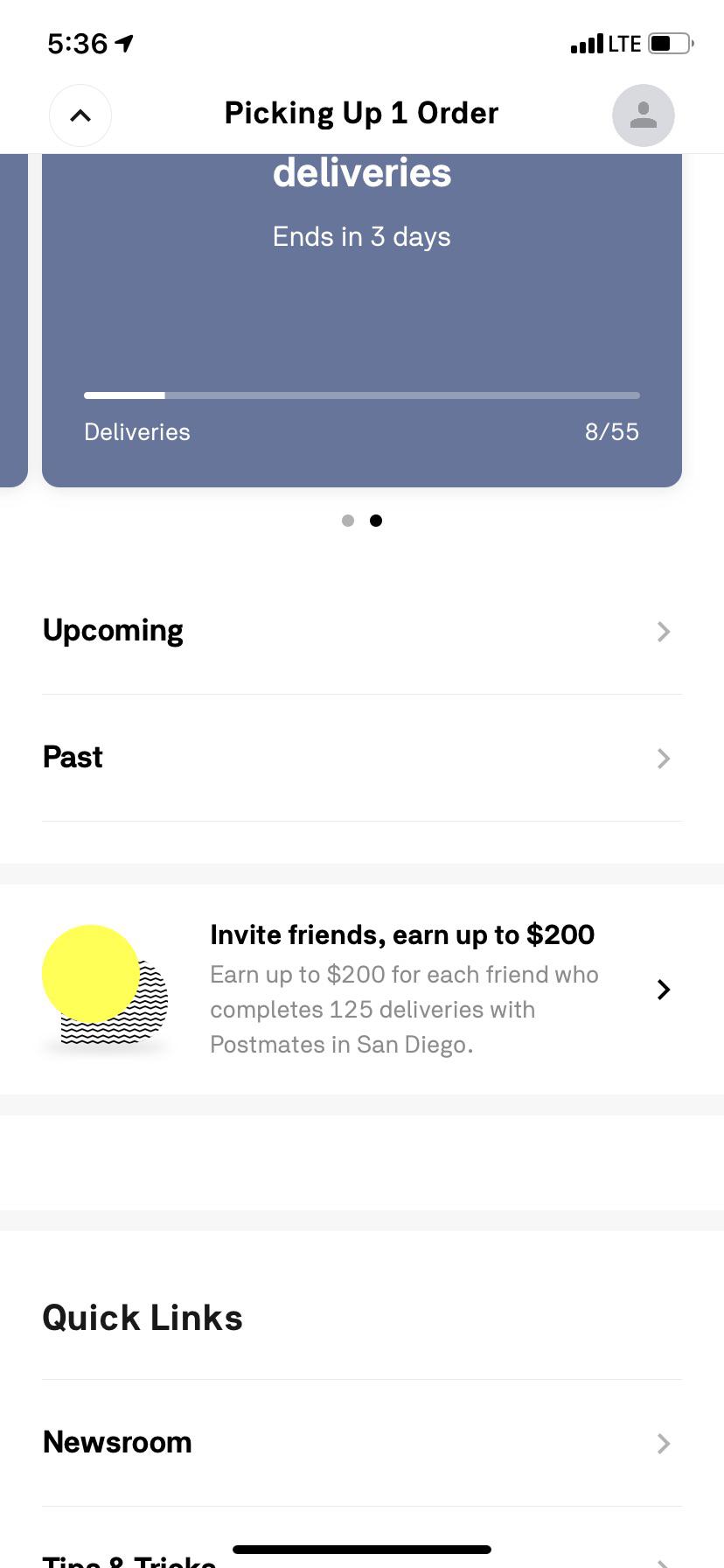Open Newsroom via its chevron
Viewport: 724px width, 1568px height.
click(x=665, y=1444)
